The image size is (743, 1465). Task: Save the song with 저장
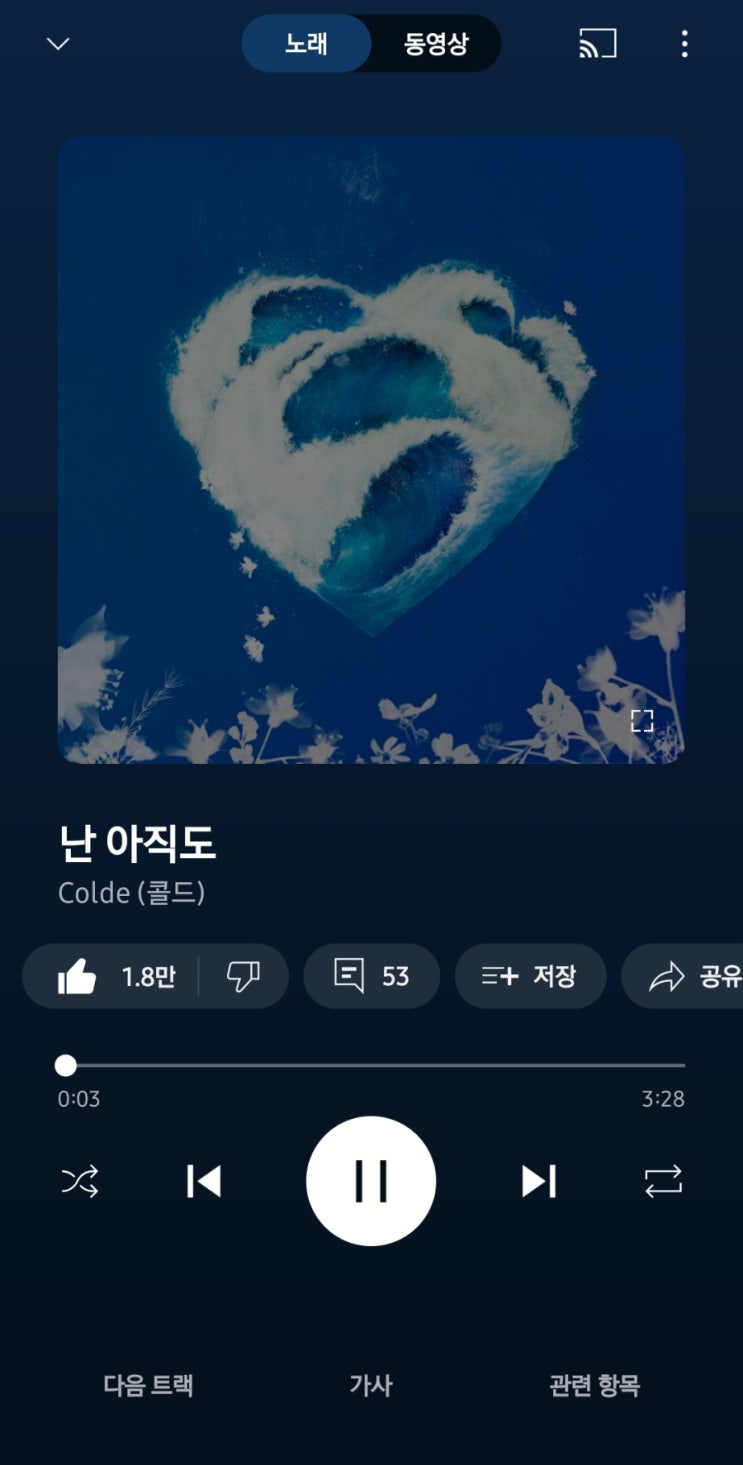[x=530, y=976]
